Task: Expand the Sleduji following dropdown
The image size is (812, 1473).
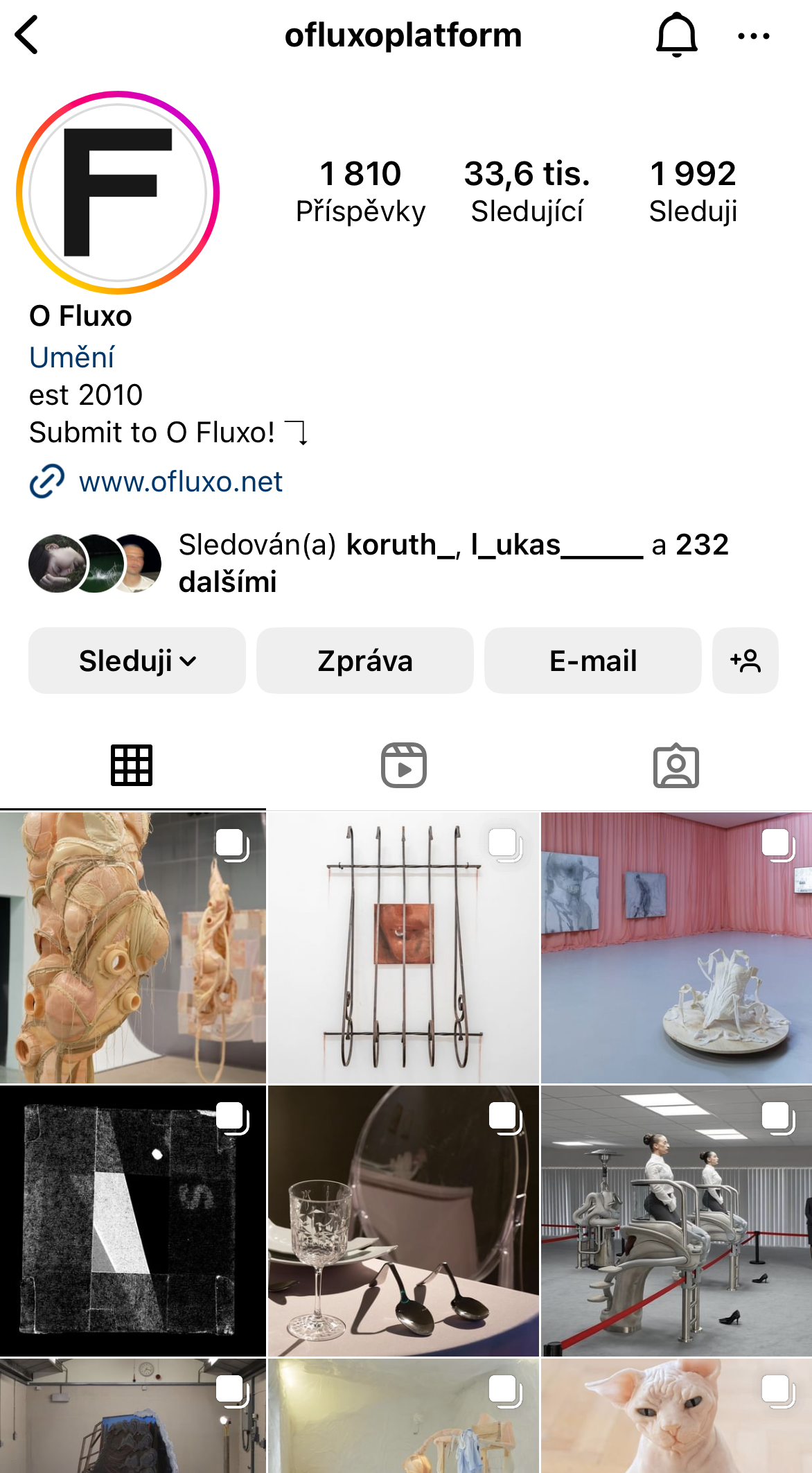Action: (137, 661)
